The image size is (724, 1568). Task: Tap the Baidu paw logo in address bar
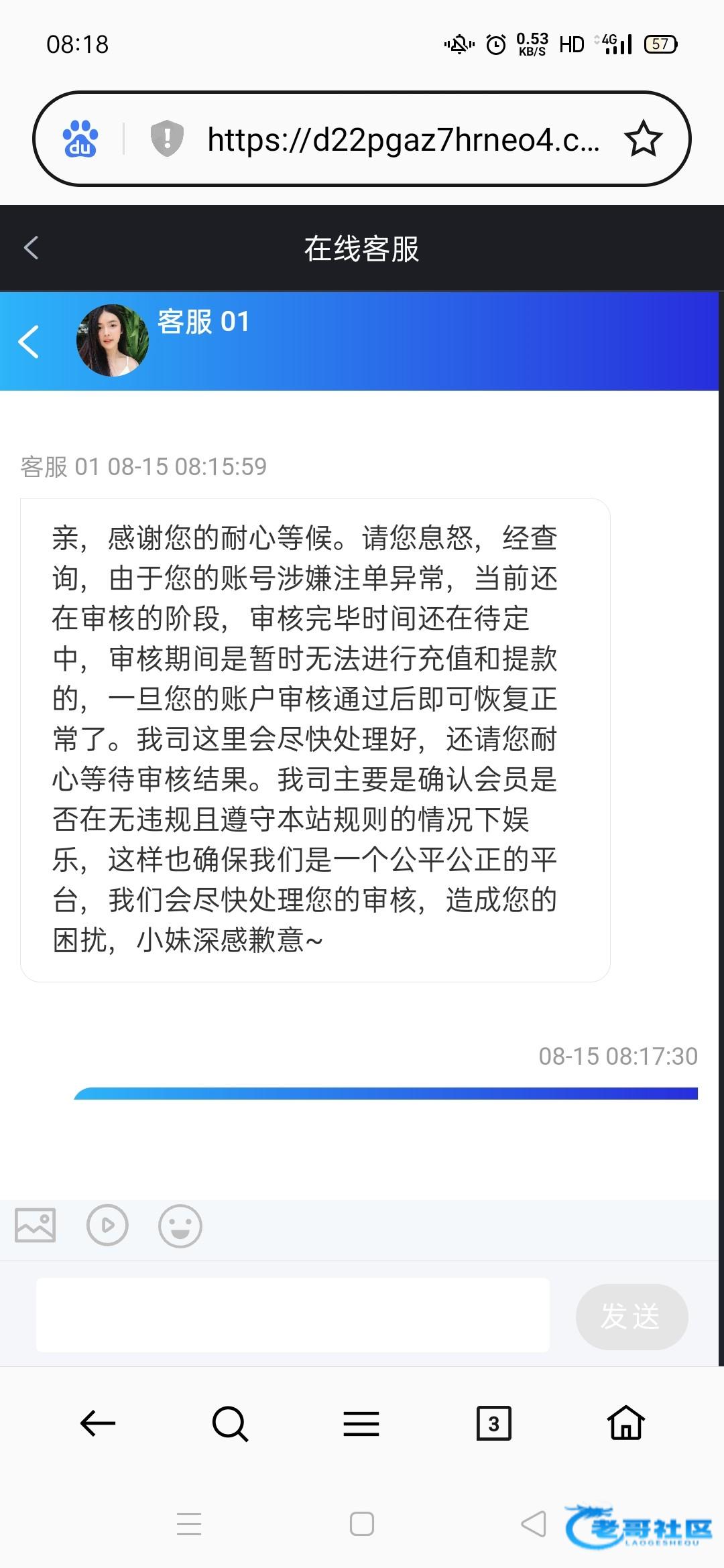[80, 139]
